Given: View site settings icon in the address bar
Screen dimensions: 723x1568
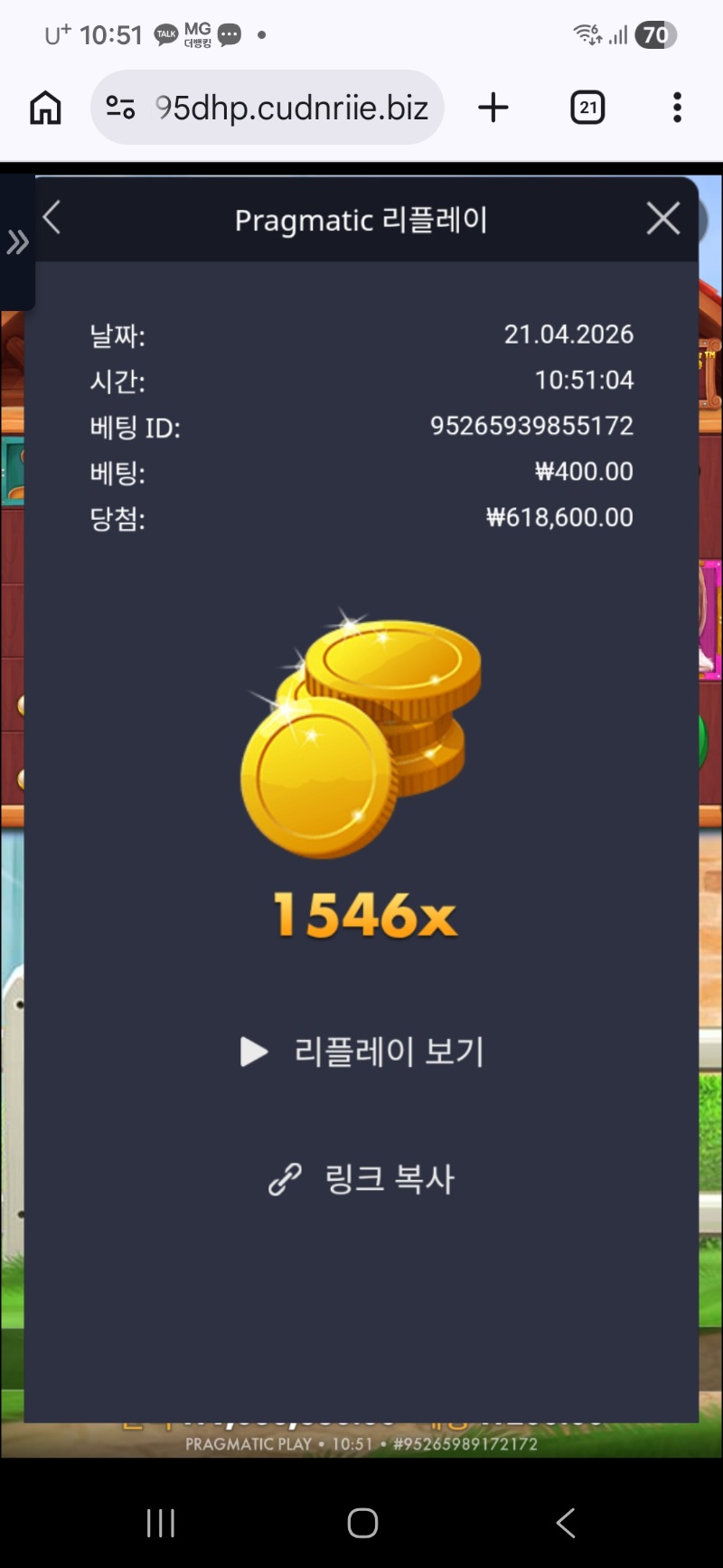Looking at the screenshot, I should 120,108.
